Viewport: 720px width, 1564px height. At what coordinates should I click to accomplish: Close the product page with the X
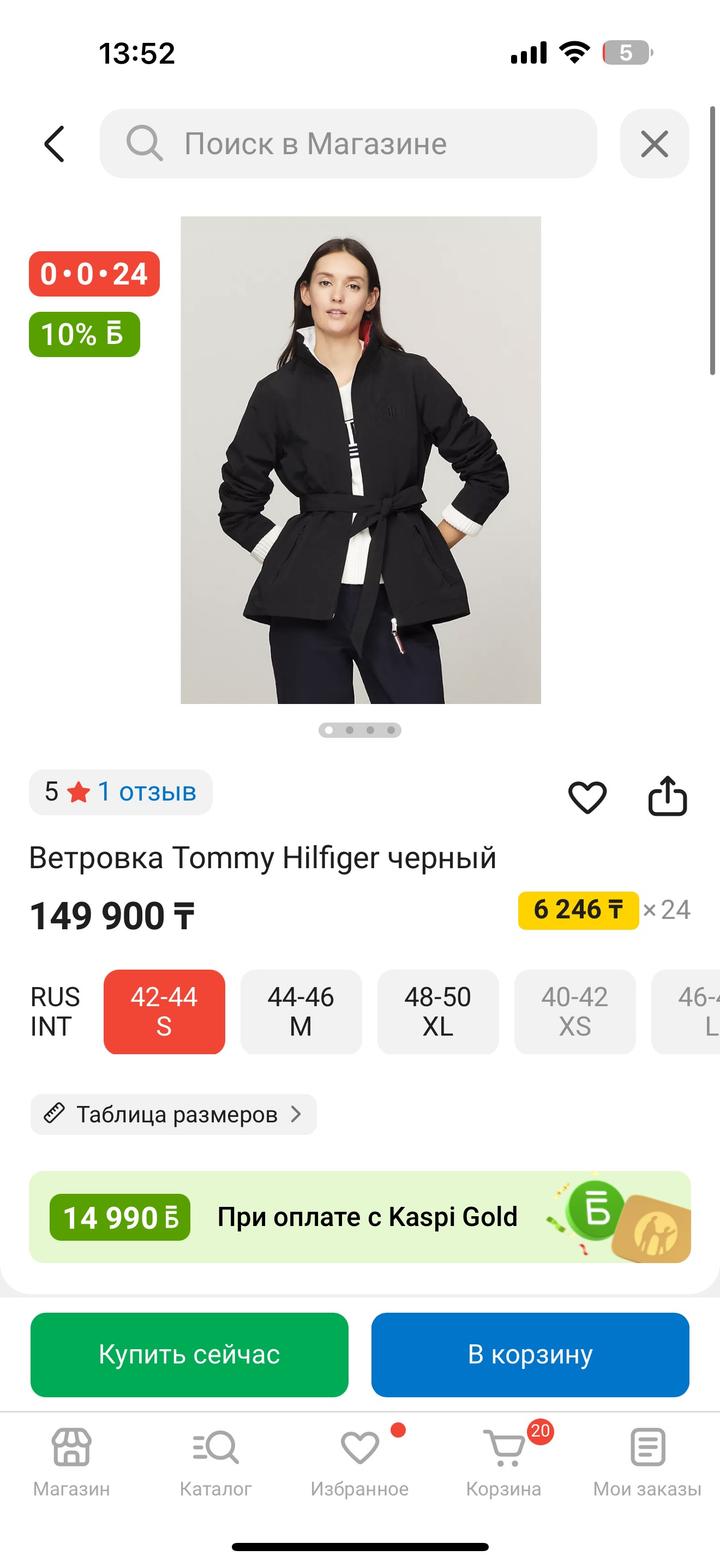tap(654, 144)
